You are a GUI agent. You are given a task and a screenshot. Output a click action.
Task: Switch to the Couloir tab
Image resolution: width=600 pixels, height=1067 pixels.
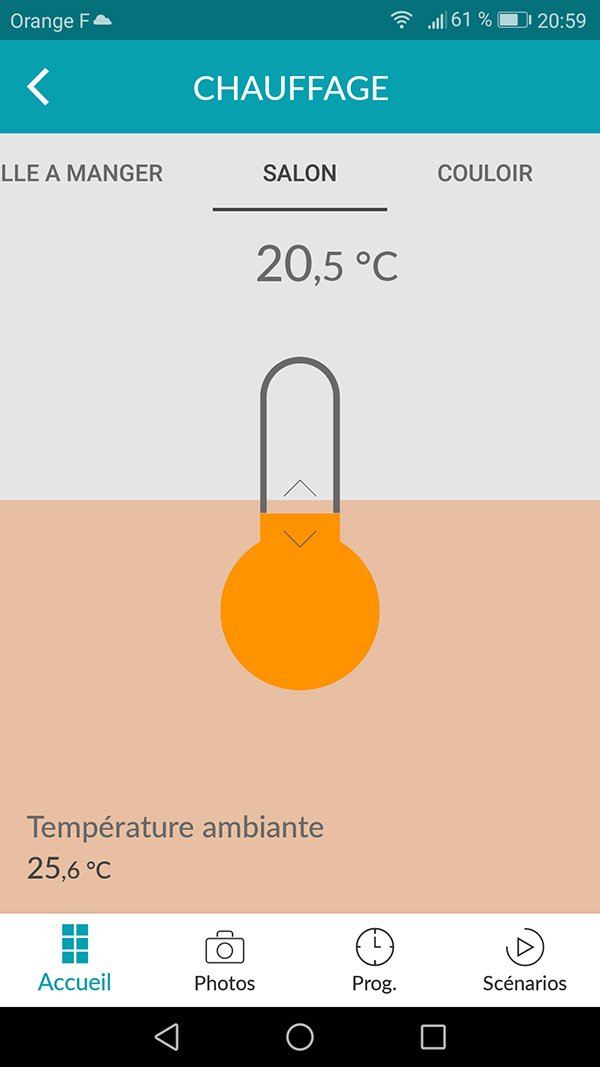pyautogui.click(x=485, y=173)
